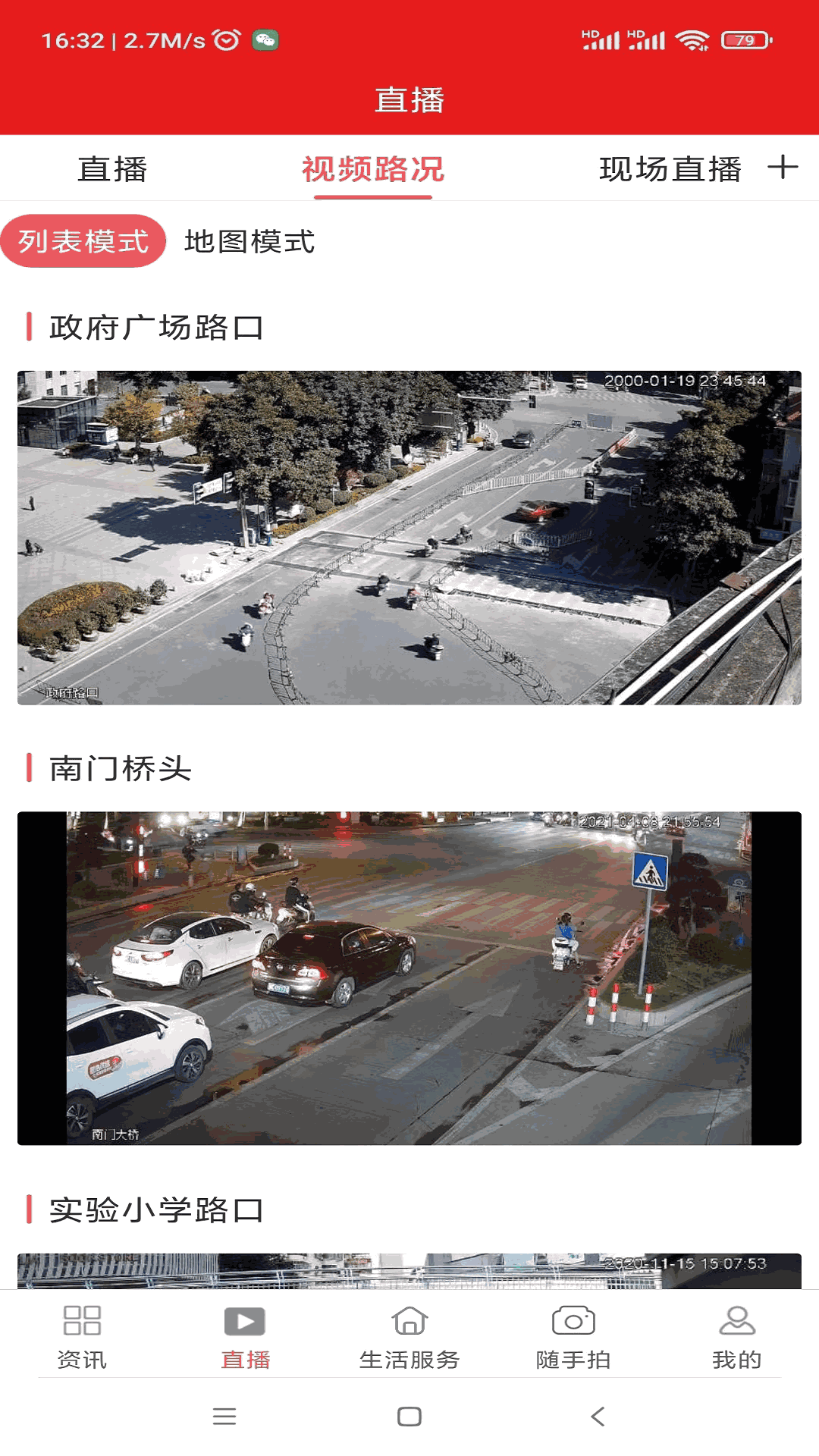
Task: Switch to 地图模式 view
Action: (249, 241)
